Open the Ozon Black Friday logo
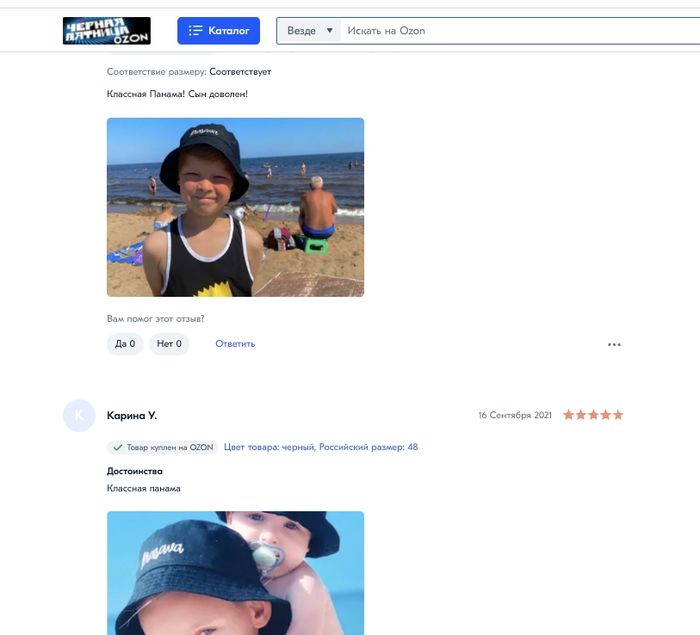The width and height of the screenshot is (700, 635). (107, 31)
